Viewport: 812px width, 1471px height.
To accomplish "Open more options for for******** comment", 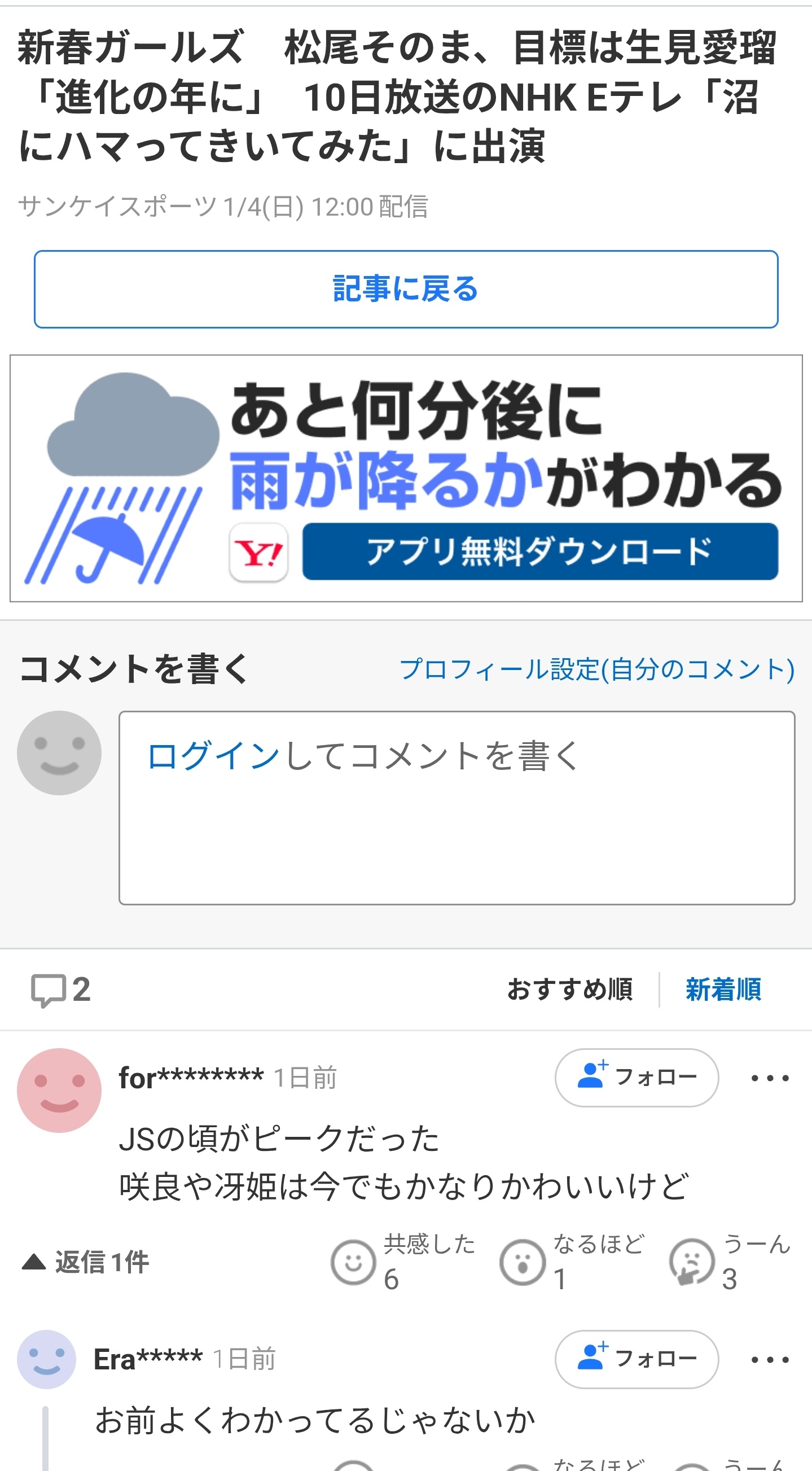I will pyautogui.click(x=770, y=1078).
